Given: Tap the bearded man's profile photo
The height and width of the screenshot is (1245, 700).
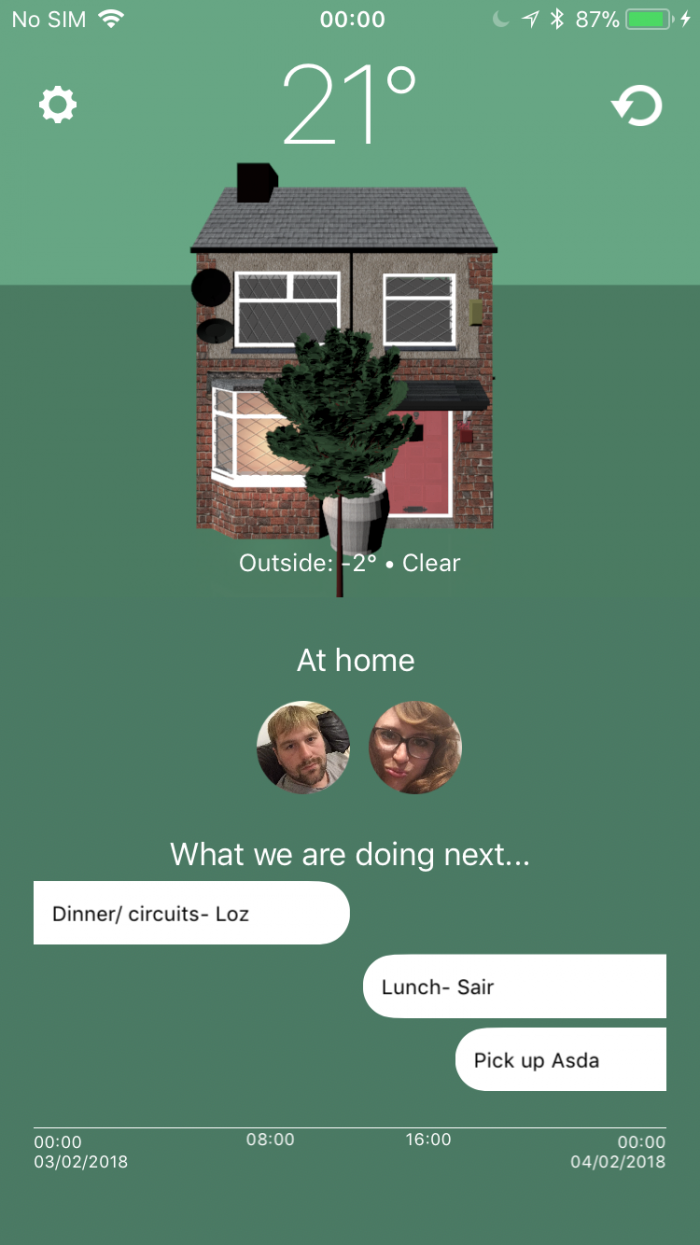Looking at the screenshot, I should point(303,747).
